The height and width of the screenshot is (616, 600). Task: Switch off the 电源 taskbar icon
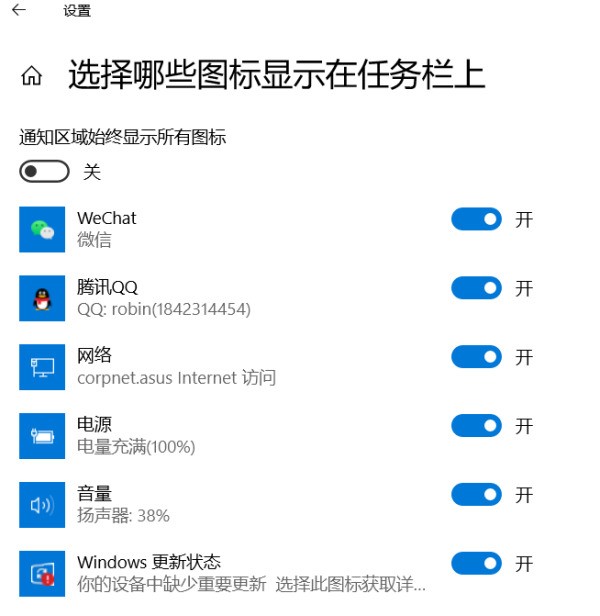[x=476, y=426]
